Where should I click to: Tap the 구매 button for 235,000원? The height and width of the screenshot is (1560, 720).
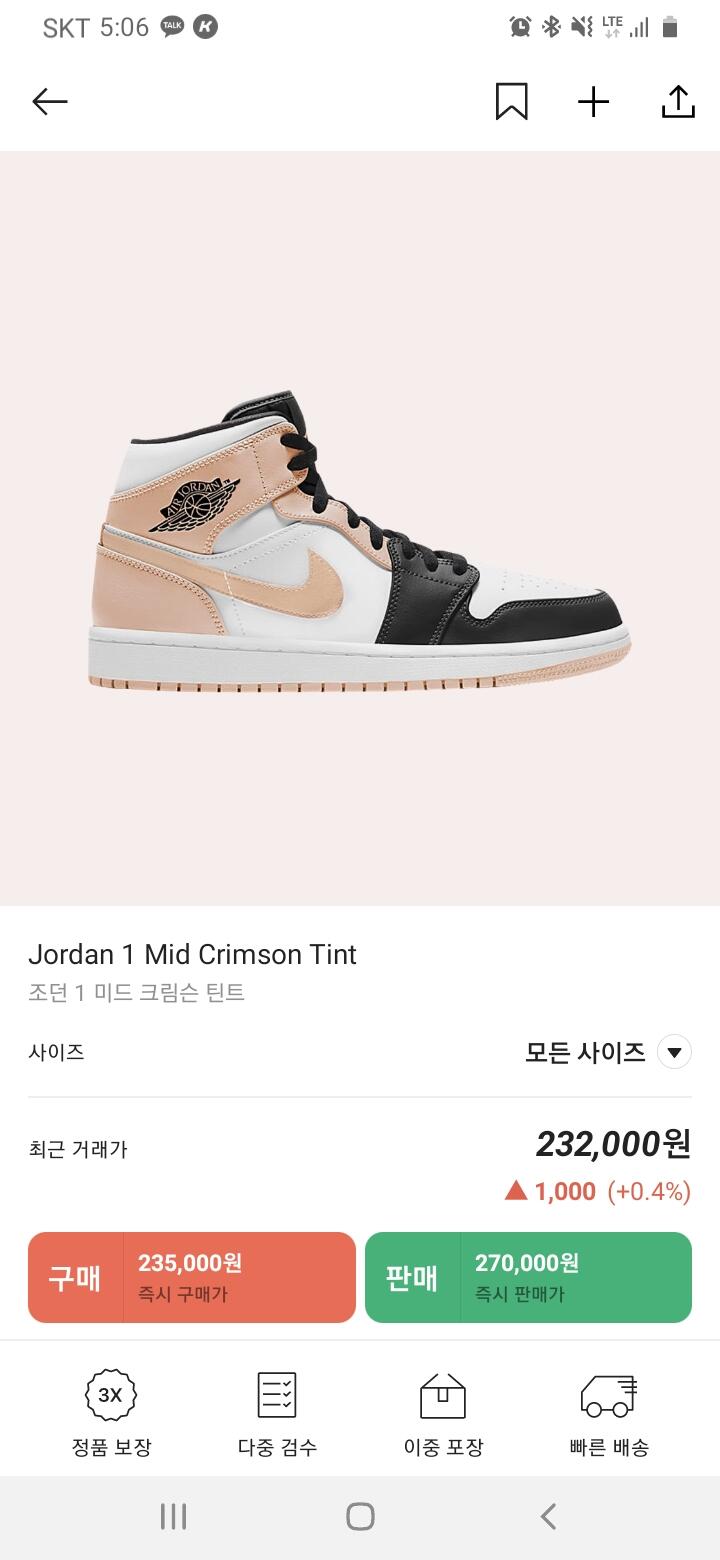tap(192, 1278)
